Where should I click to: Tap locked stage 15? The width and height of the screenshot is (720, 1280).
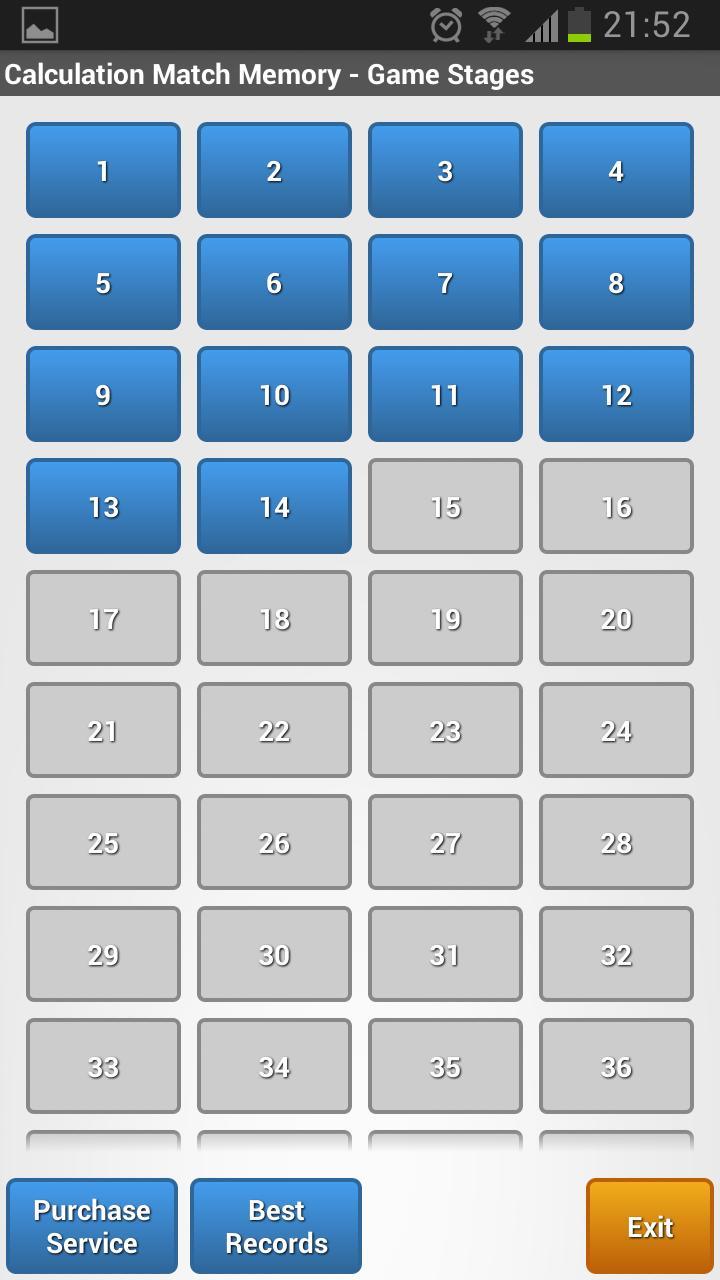point(445,506)
